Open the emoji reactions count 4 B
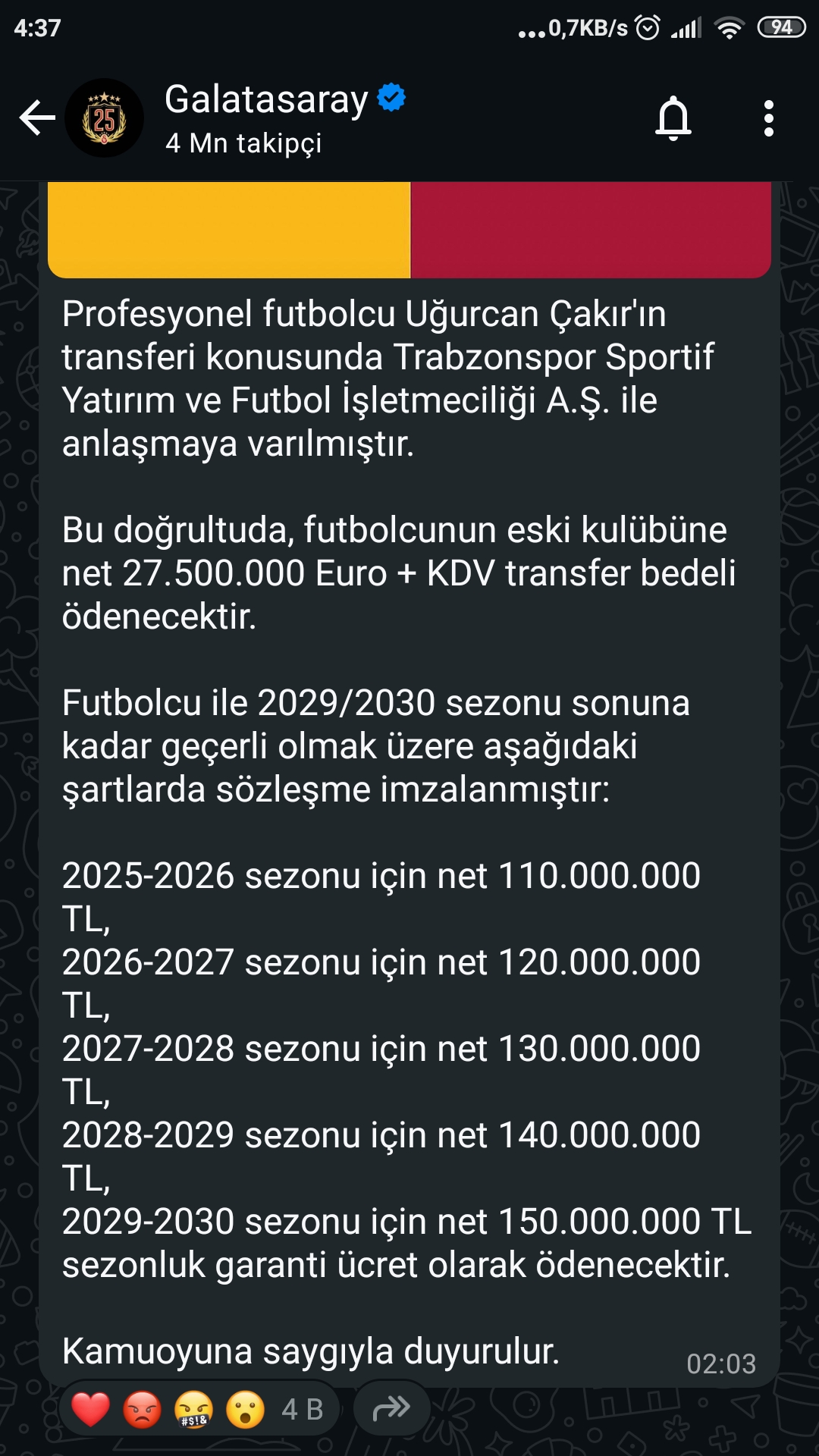The width and height of the screenshot is (819, 1456). pyautogui.click(x=199, y=1409)
